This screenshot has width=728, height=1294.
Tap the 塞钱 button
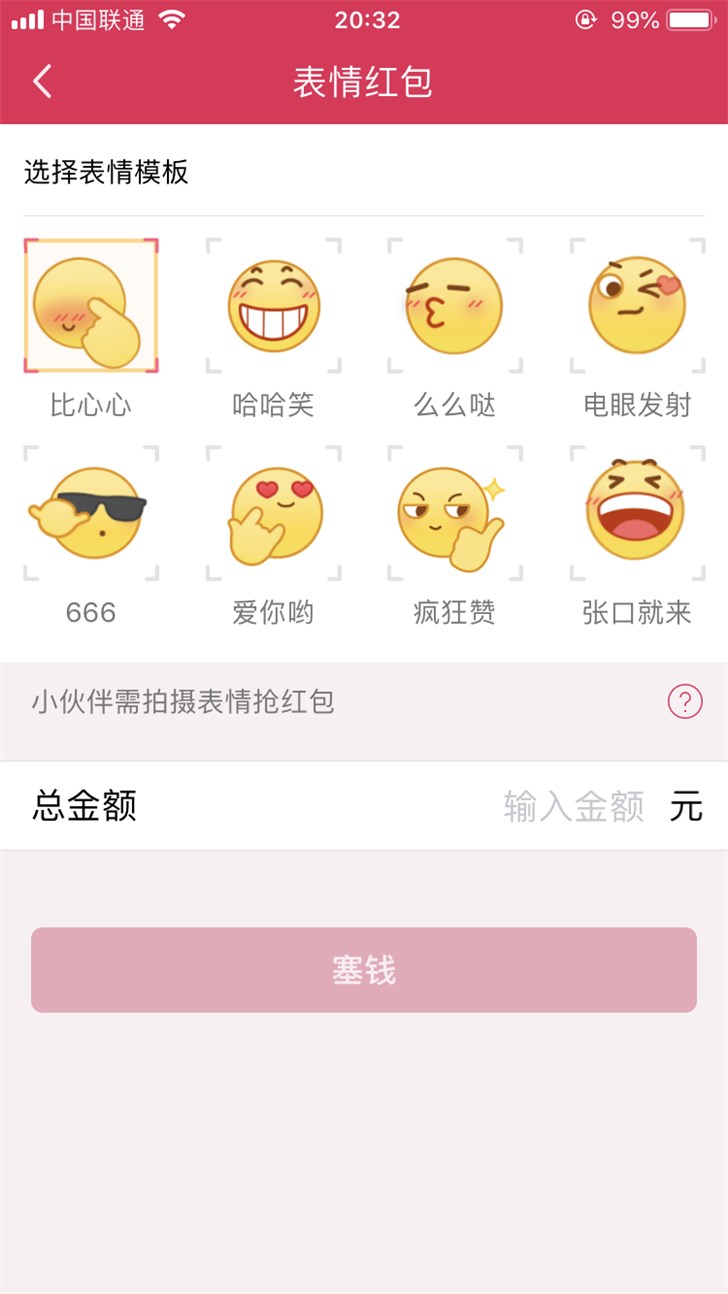(364, 970)
